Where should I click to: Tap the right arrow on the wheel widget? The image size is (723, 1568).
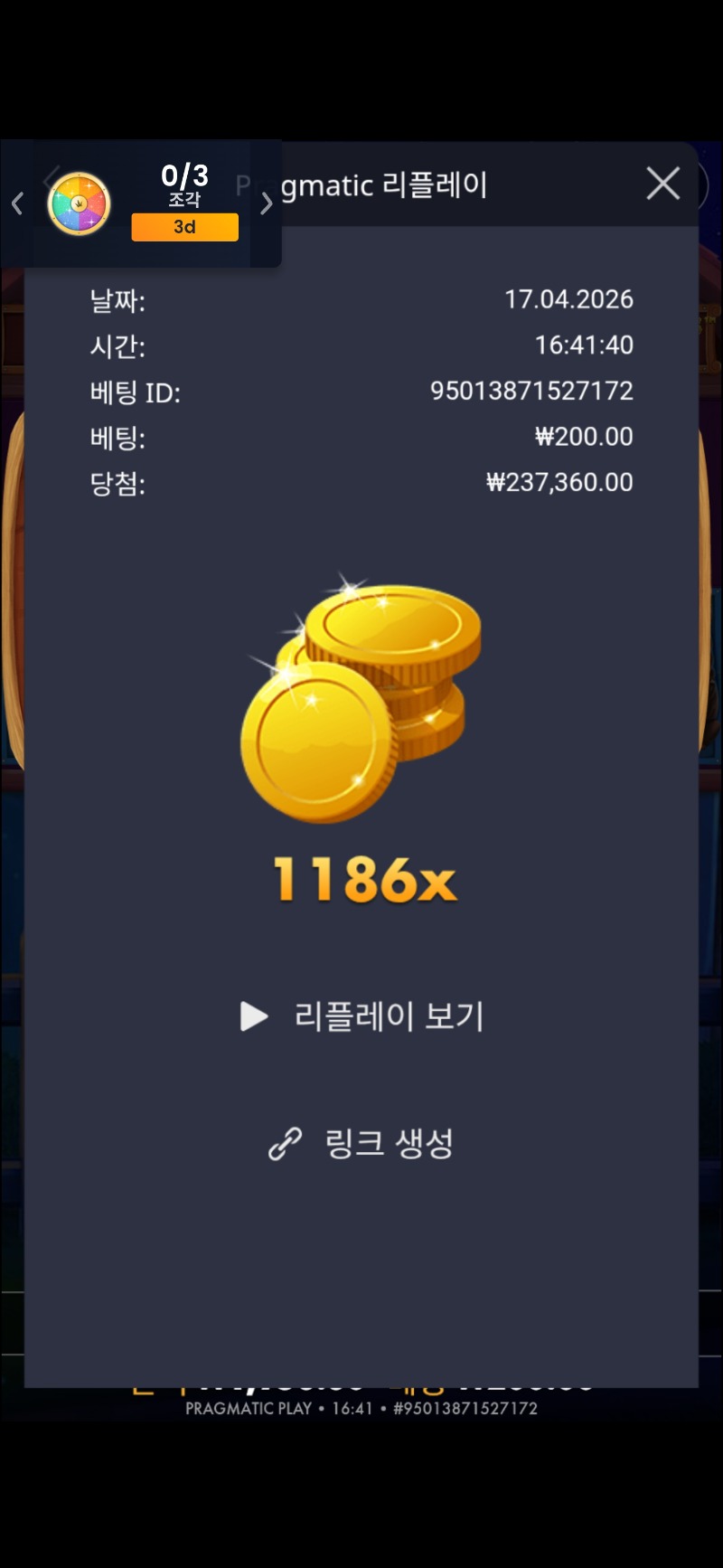pyautogui.click(x=266, y=203)
